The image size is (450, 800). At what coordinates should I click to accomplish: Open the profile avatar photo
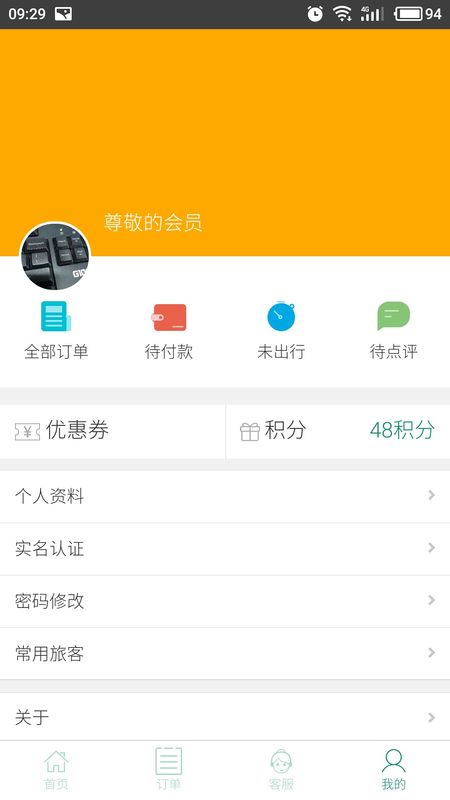pos(55,256)
